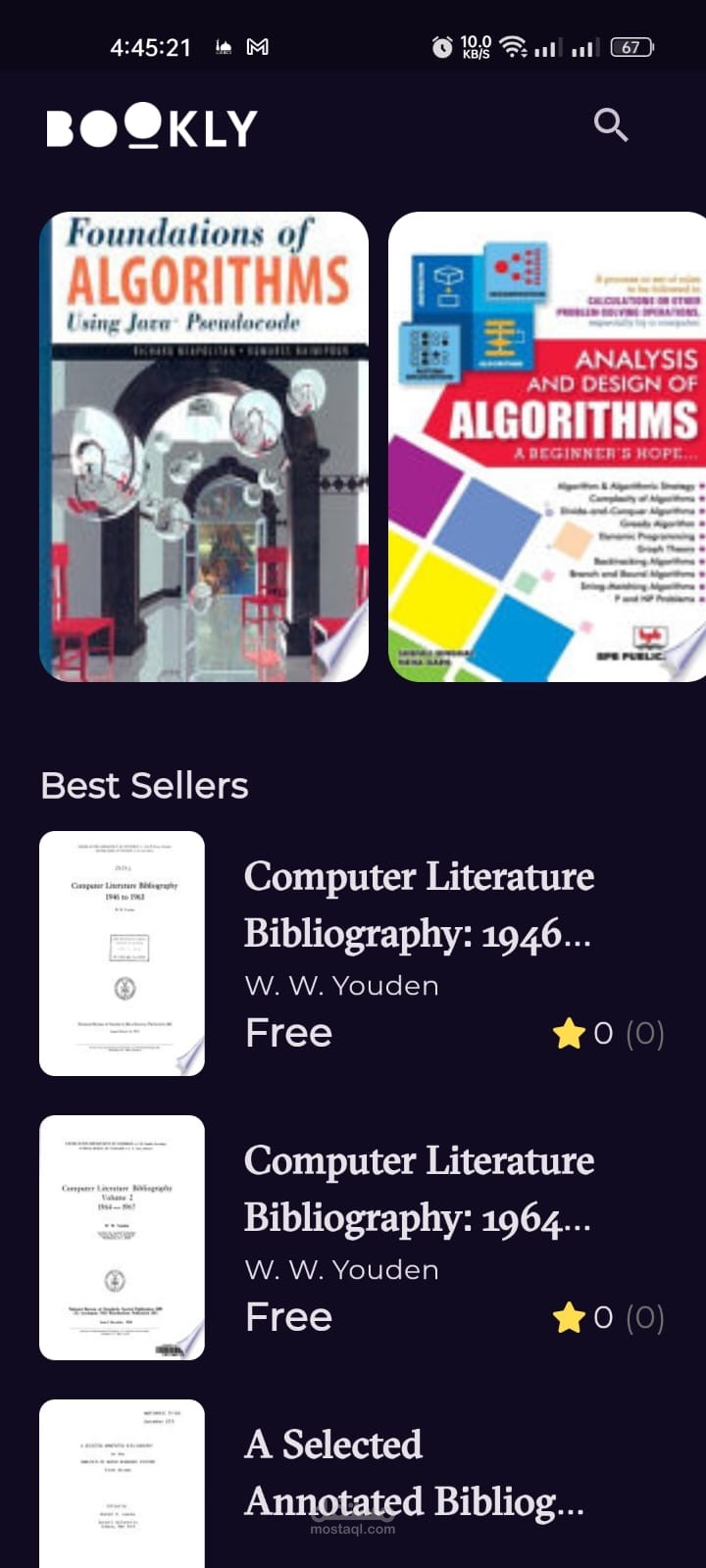Tap the title Computer Literature Bibliography: 1946
706x1568 pixels.
point(419,905)
